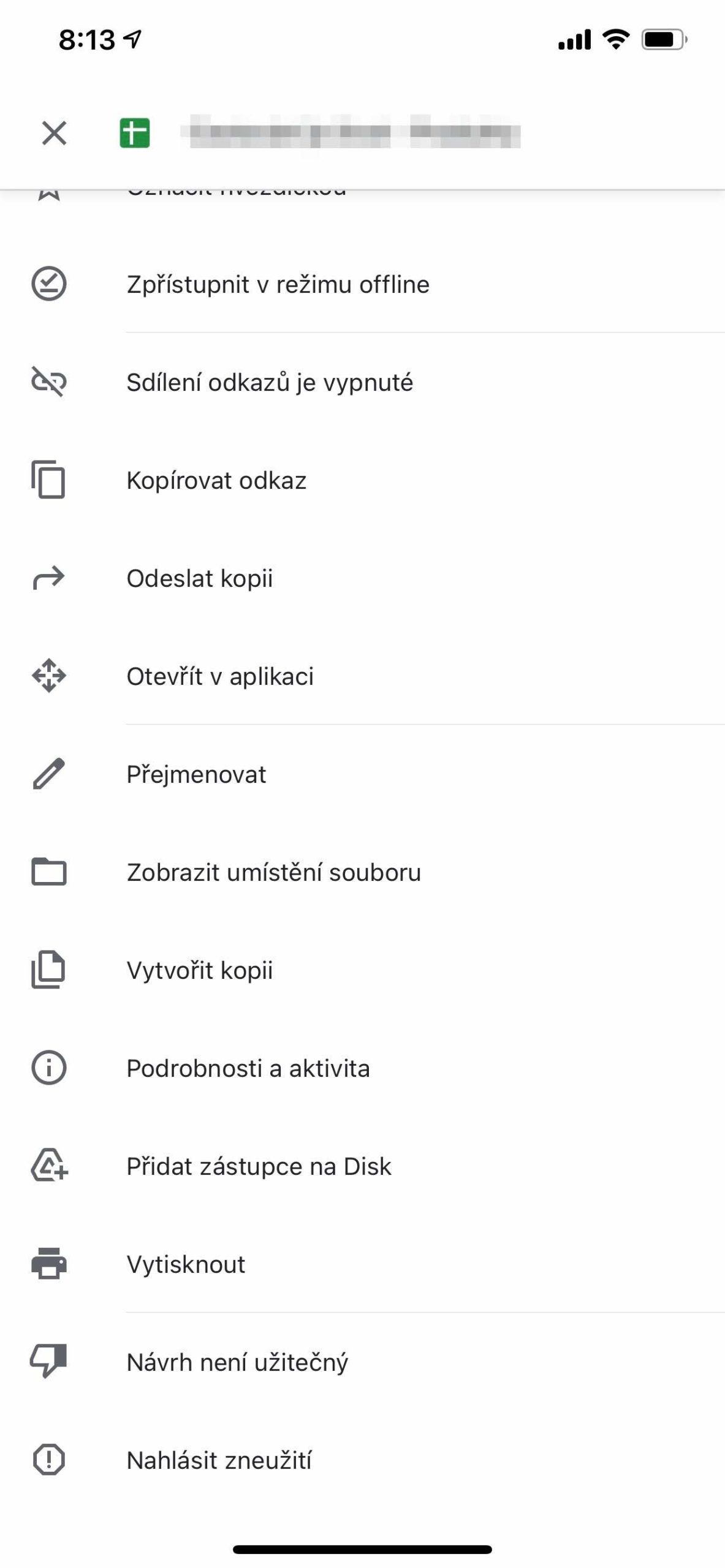
Task: Select the green Google Sheets file icon
Action: click(x=135, y=132)
